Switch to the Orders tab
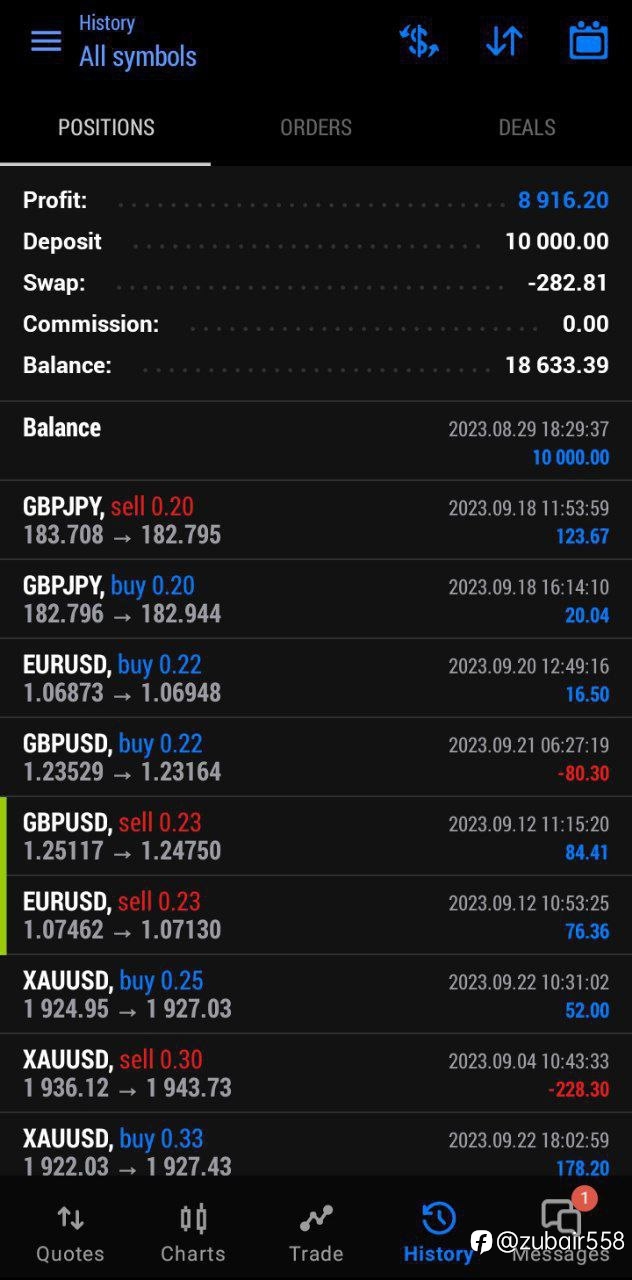The width and height of the screenshot is (632, 1280). pos(316,127)
